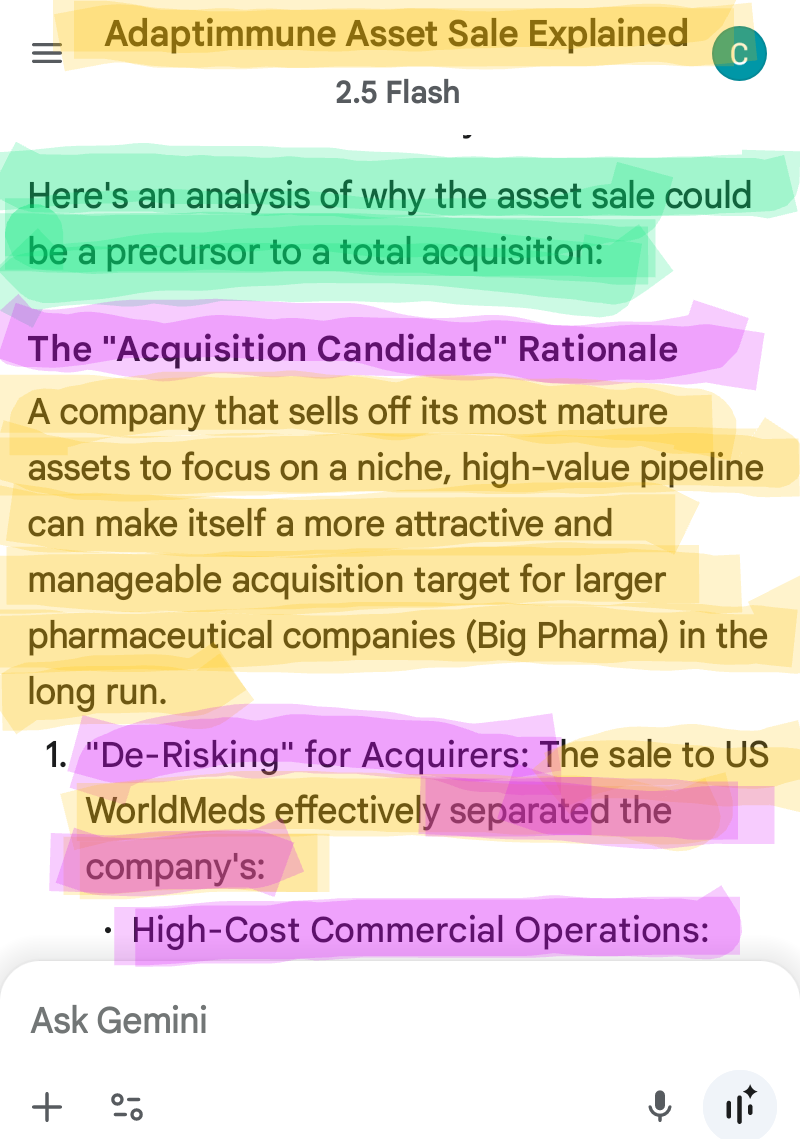Image resolution: width=800 pixels, height=1139 pixels.
Task: Launch Gemini Live with the sparkle icon
Action: [x=739, y=1106]
